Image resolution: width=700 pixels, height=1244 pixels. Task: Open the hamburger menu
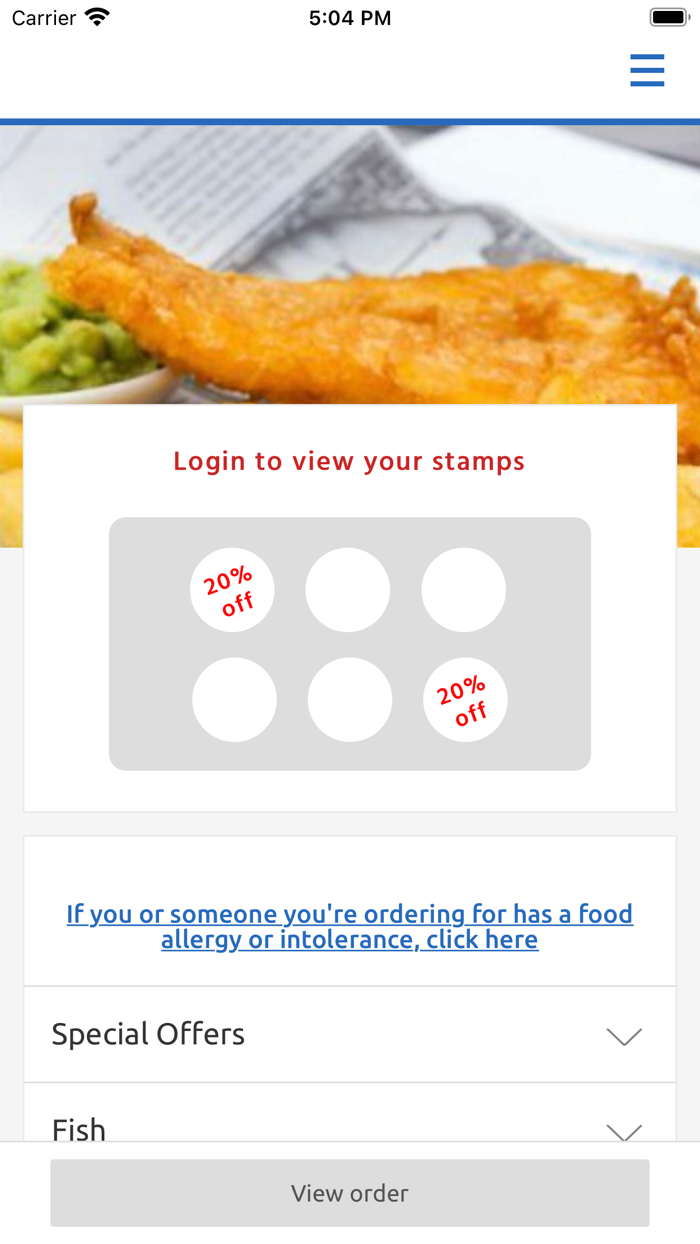point(647,71)
